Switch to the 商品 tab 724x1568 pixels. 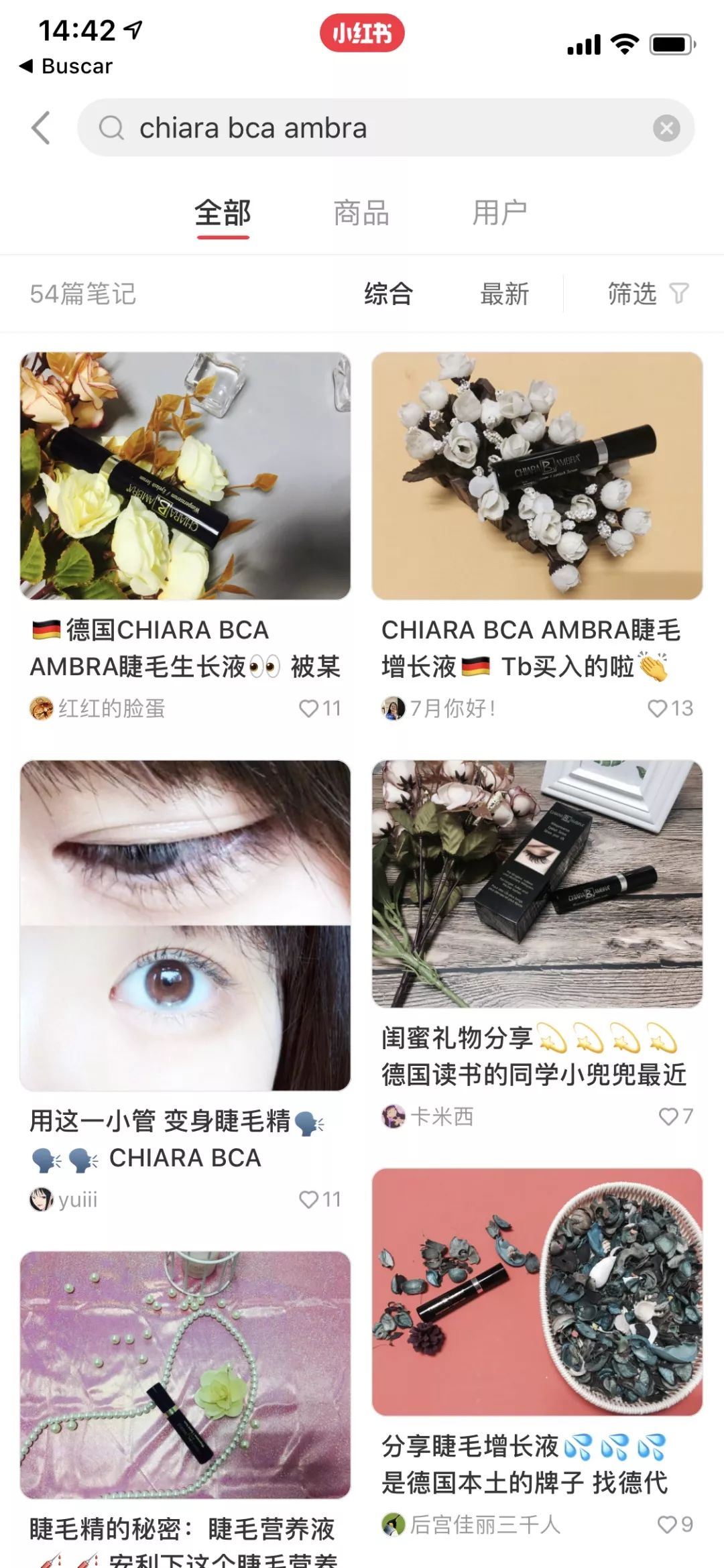coord(360,212)
